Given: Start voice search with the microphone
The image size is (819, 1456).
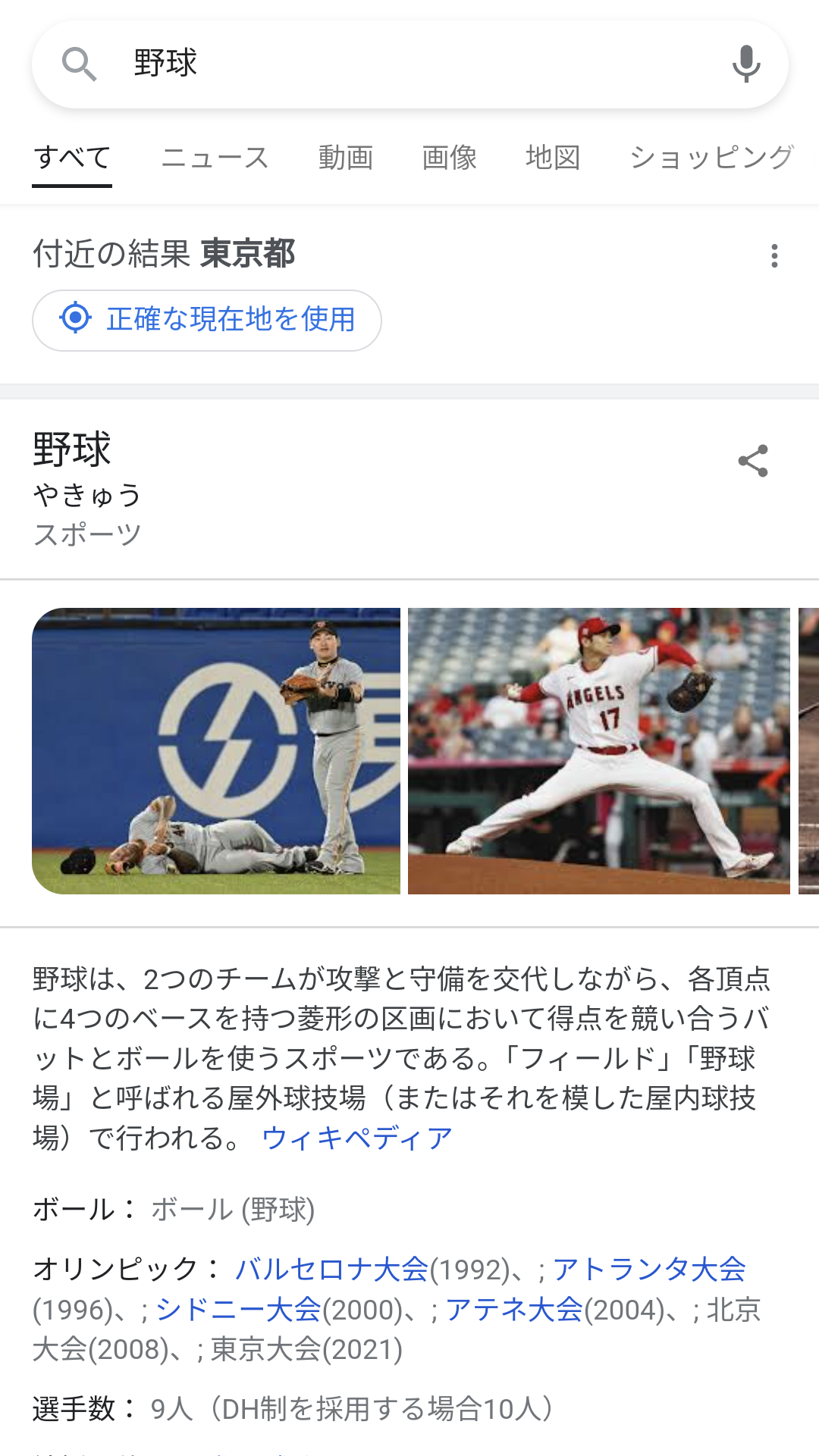Looking at the screenshot, I should click(746, 64).
